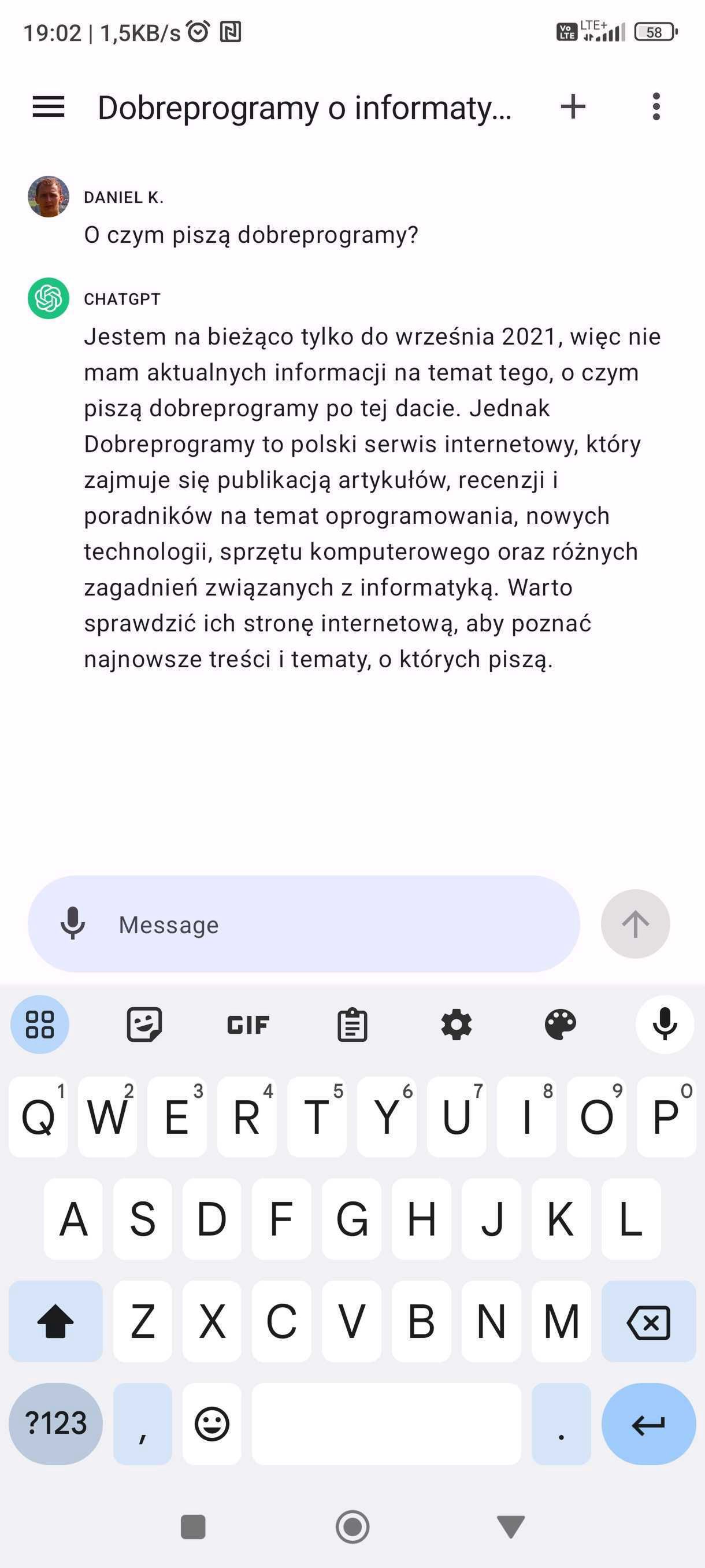Tap the backspace key
705x1568 pixels.
tap(648, 1322)
